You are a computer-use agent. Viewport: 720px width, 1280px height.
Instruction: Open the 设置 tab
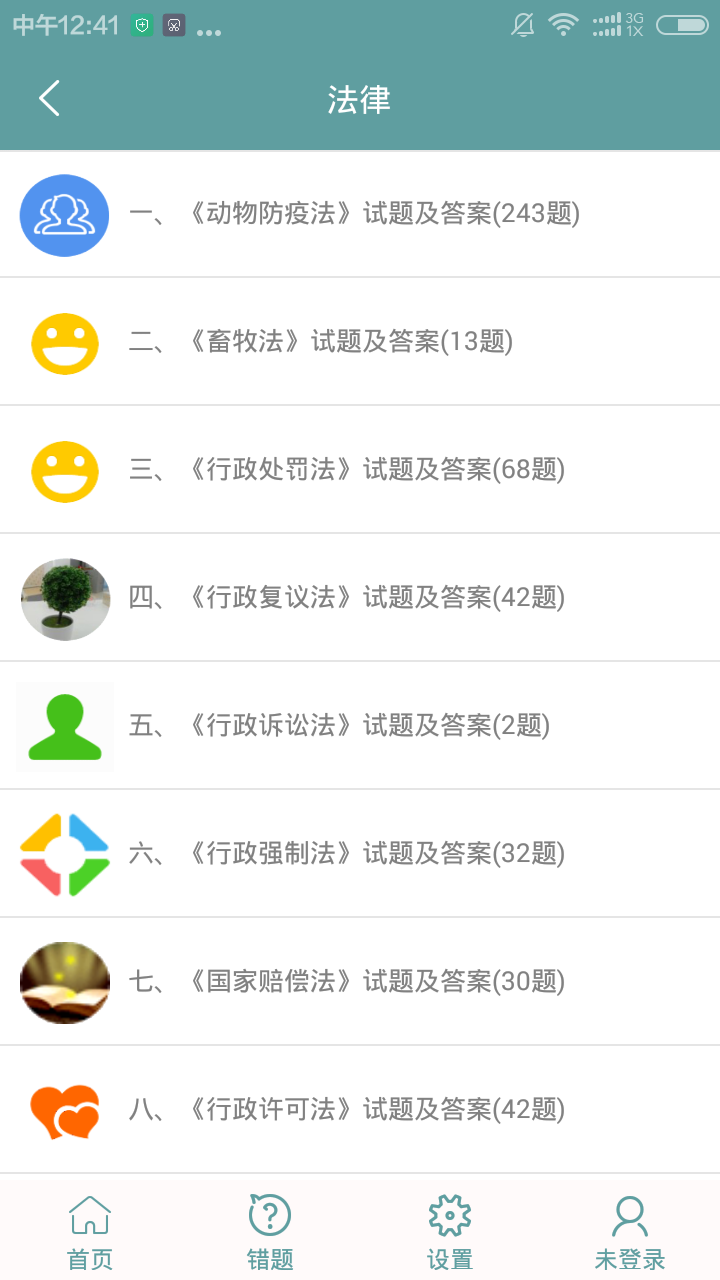click(450, 1232)
